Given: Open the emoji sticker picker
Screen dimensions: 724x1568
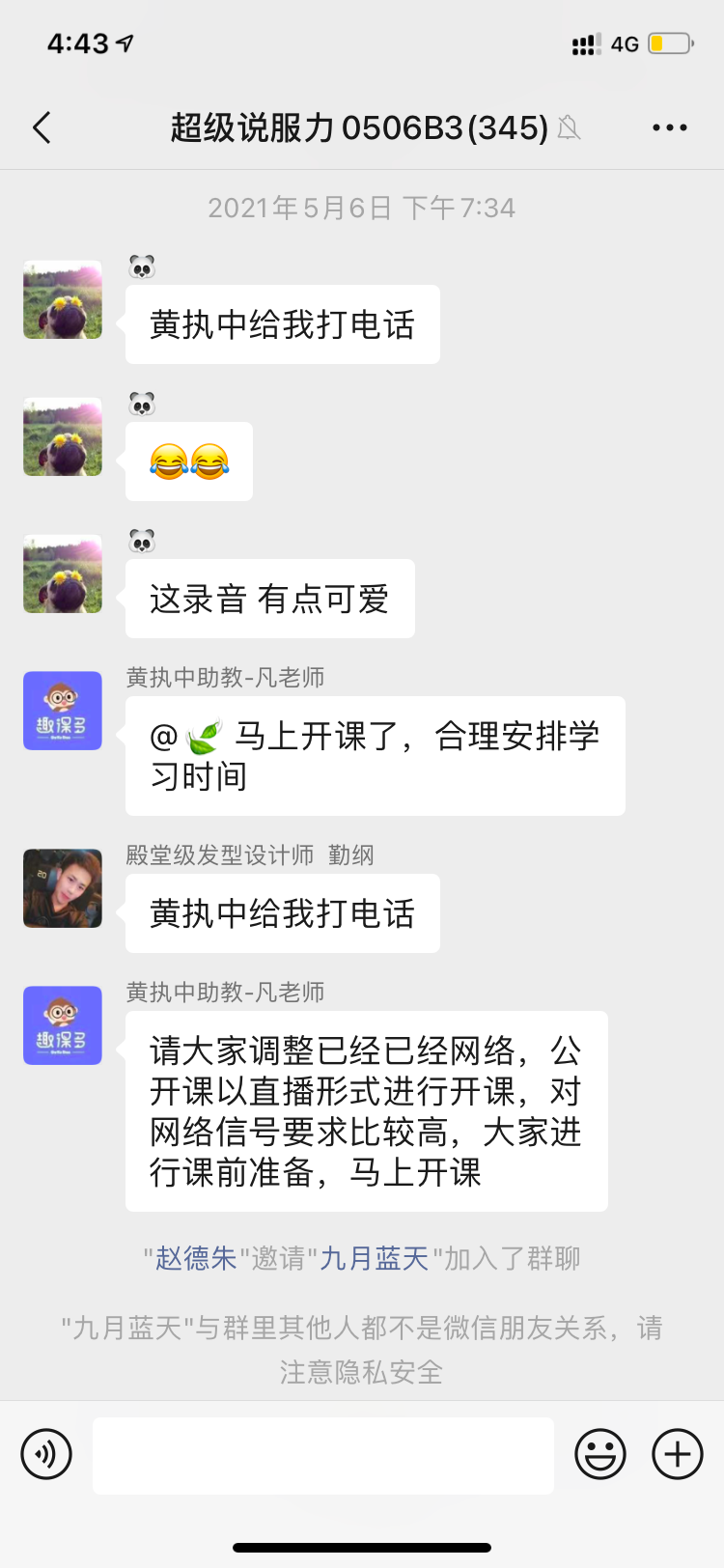Looking at the screenshot, I should coord(600,1454).
